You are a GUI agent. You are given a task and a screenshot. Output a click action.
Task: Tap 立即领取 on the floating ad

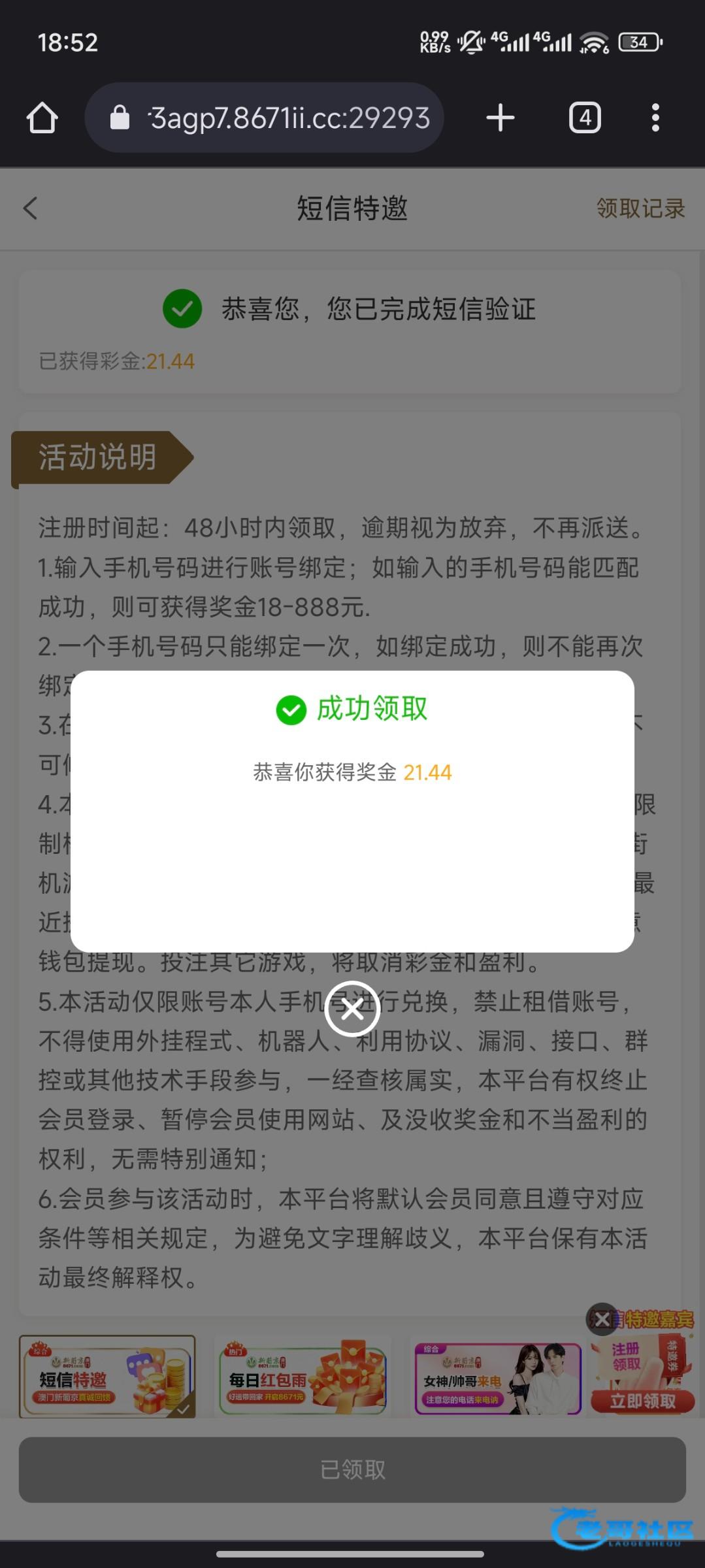[x=642, y=1401]
